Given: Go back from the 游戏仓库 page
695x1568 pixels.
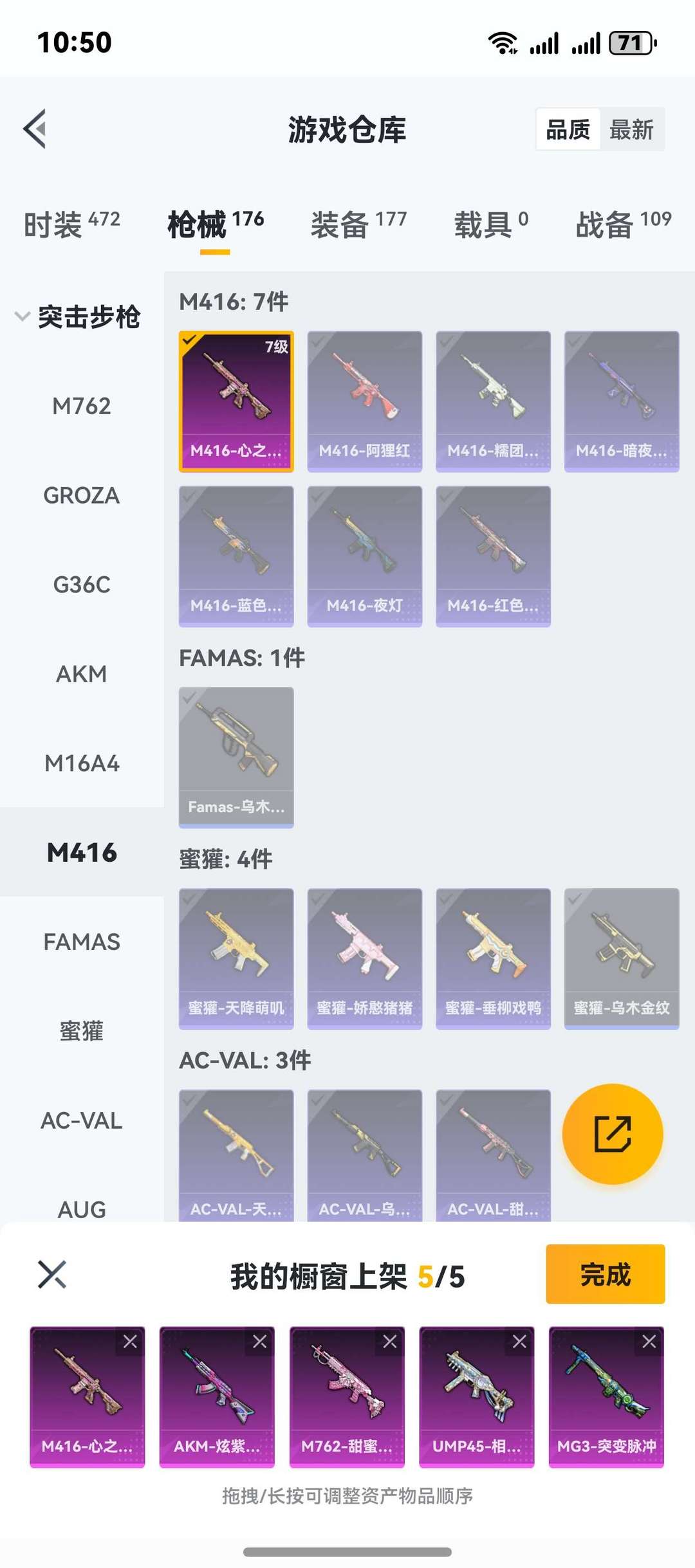Looking at the screenshot, I should [35, 129].
